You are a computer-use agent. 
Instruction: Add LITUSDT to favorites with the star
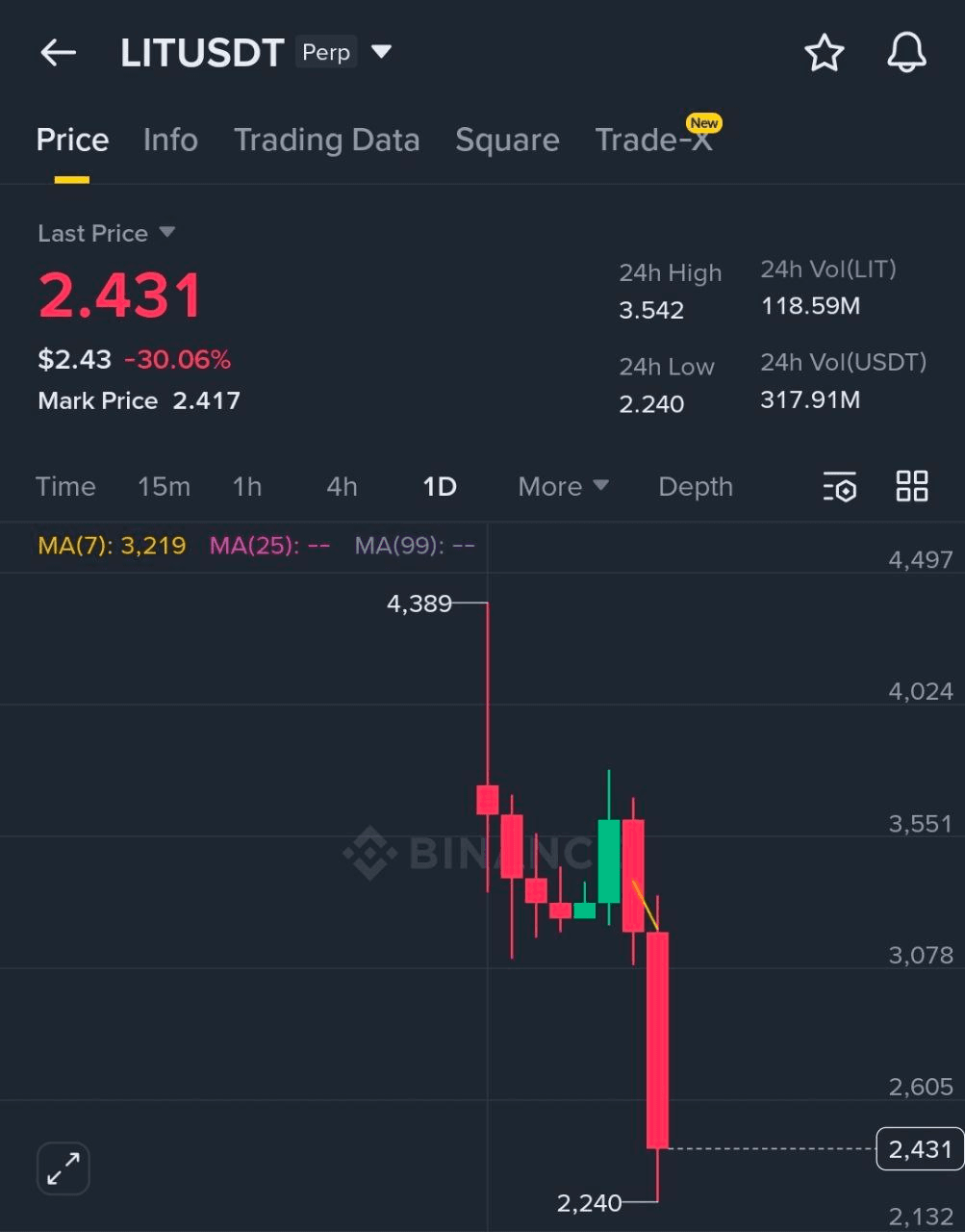tap(824, 53)
